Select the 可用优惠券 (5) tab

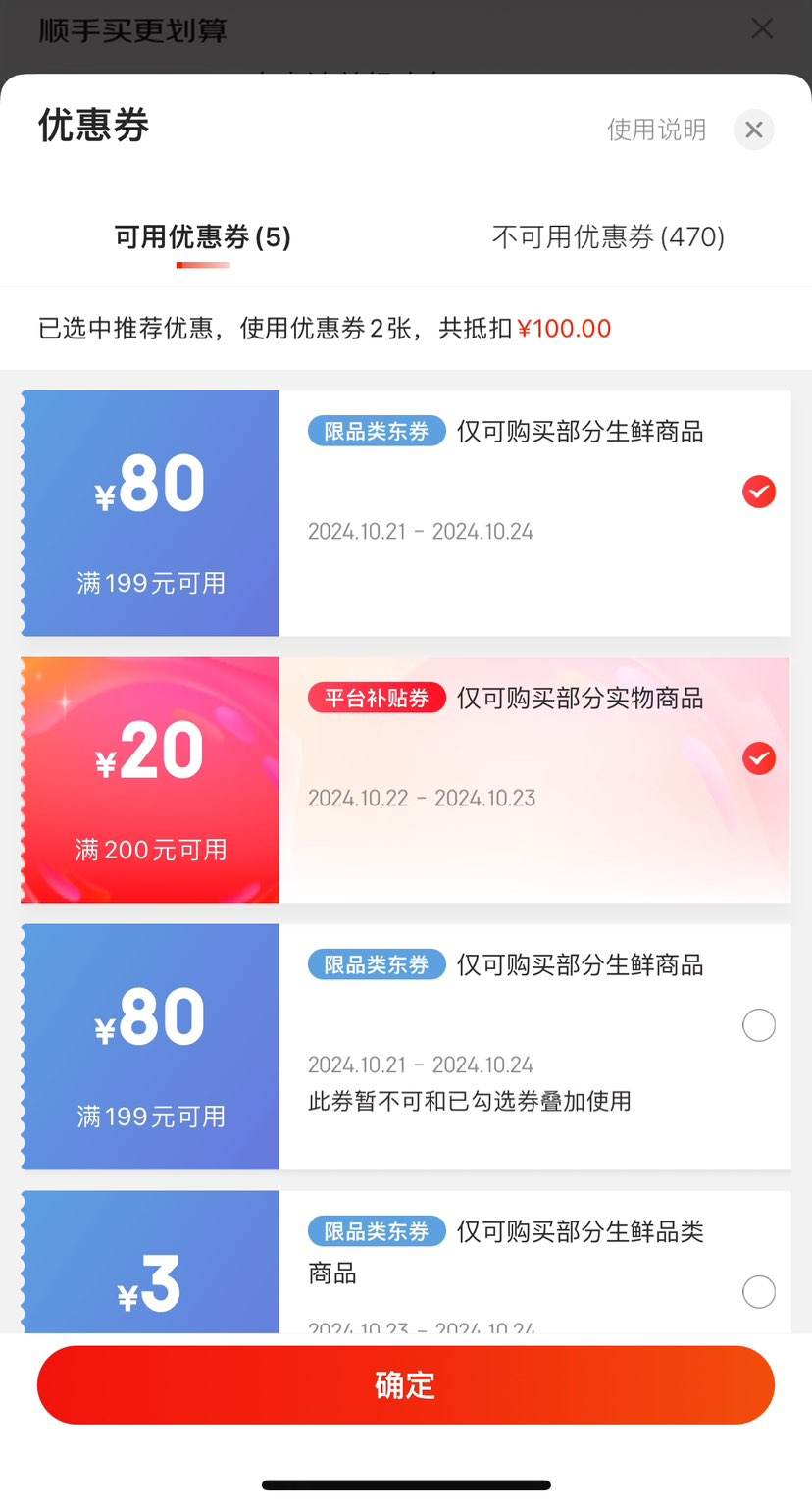[x=203, y=236]
